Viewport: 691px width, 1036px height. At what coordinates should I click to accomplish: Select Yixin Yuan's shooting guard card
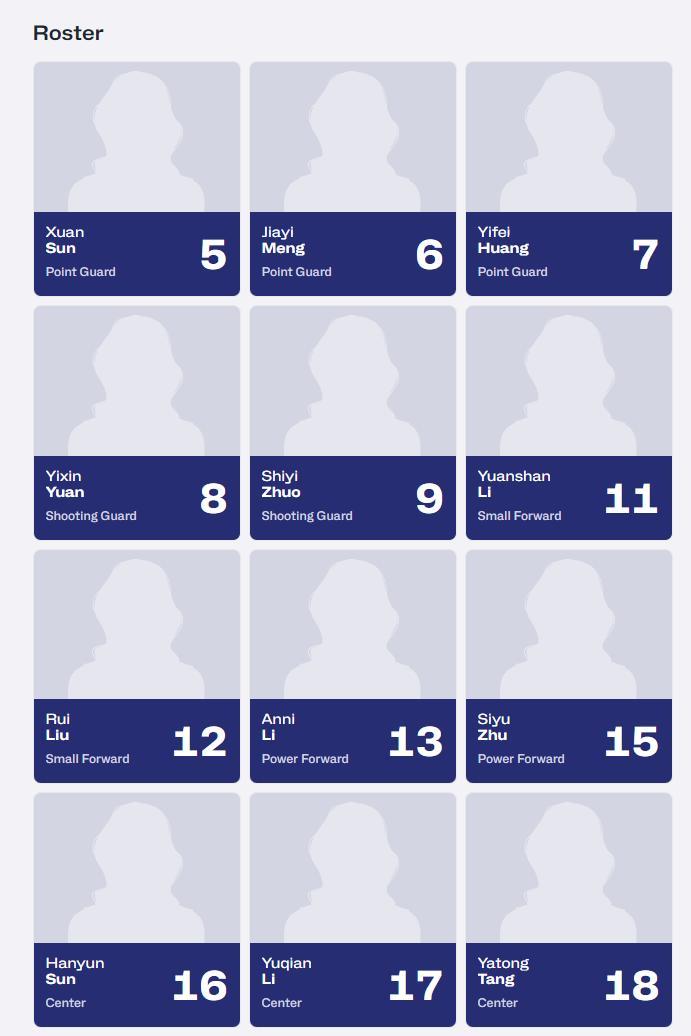(x=137, y=423)
